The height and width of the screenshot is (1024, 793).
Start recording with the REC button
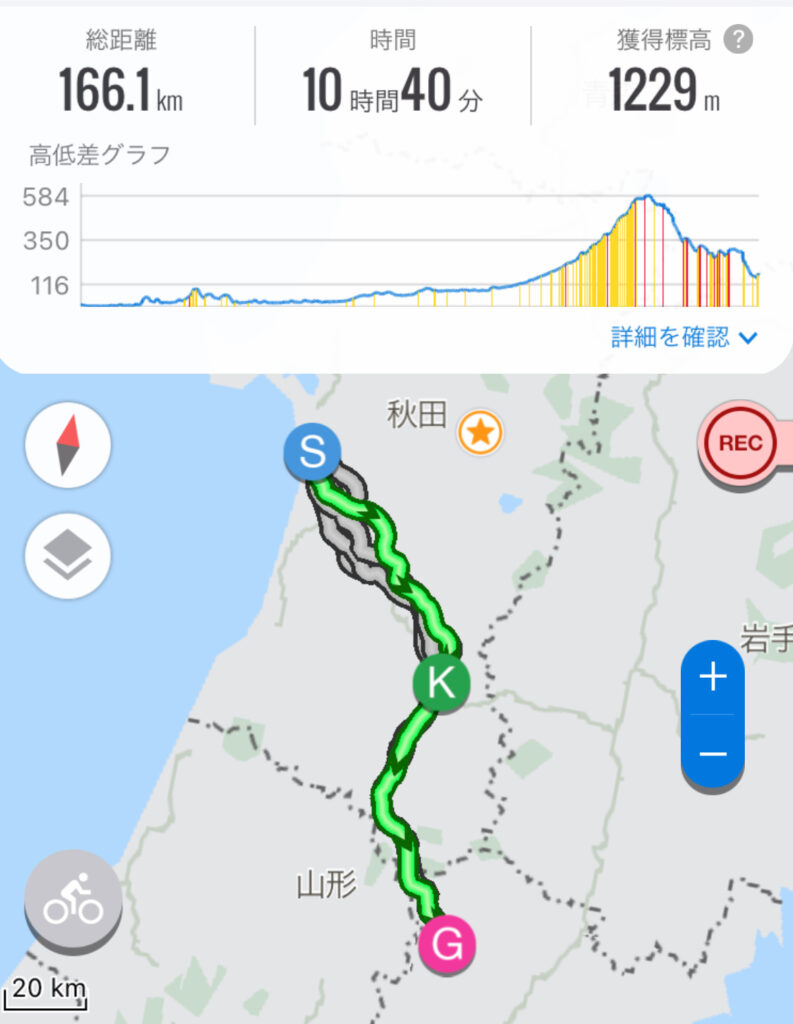tap(739, 444)
